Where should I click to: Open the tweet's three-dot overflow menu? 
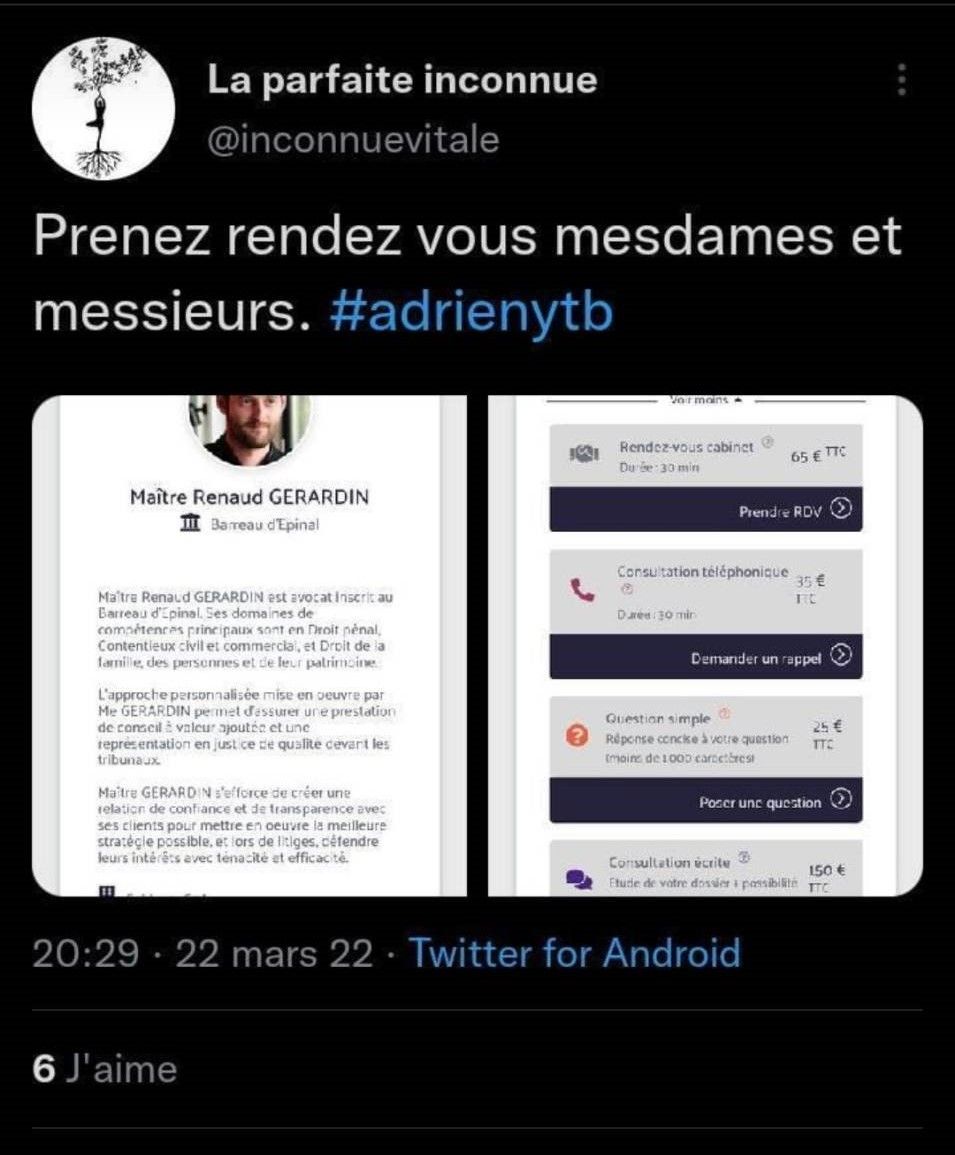click(x=902, y=80)
